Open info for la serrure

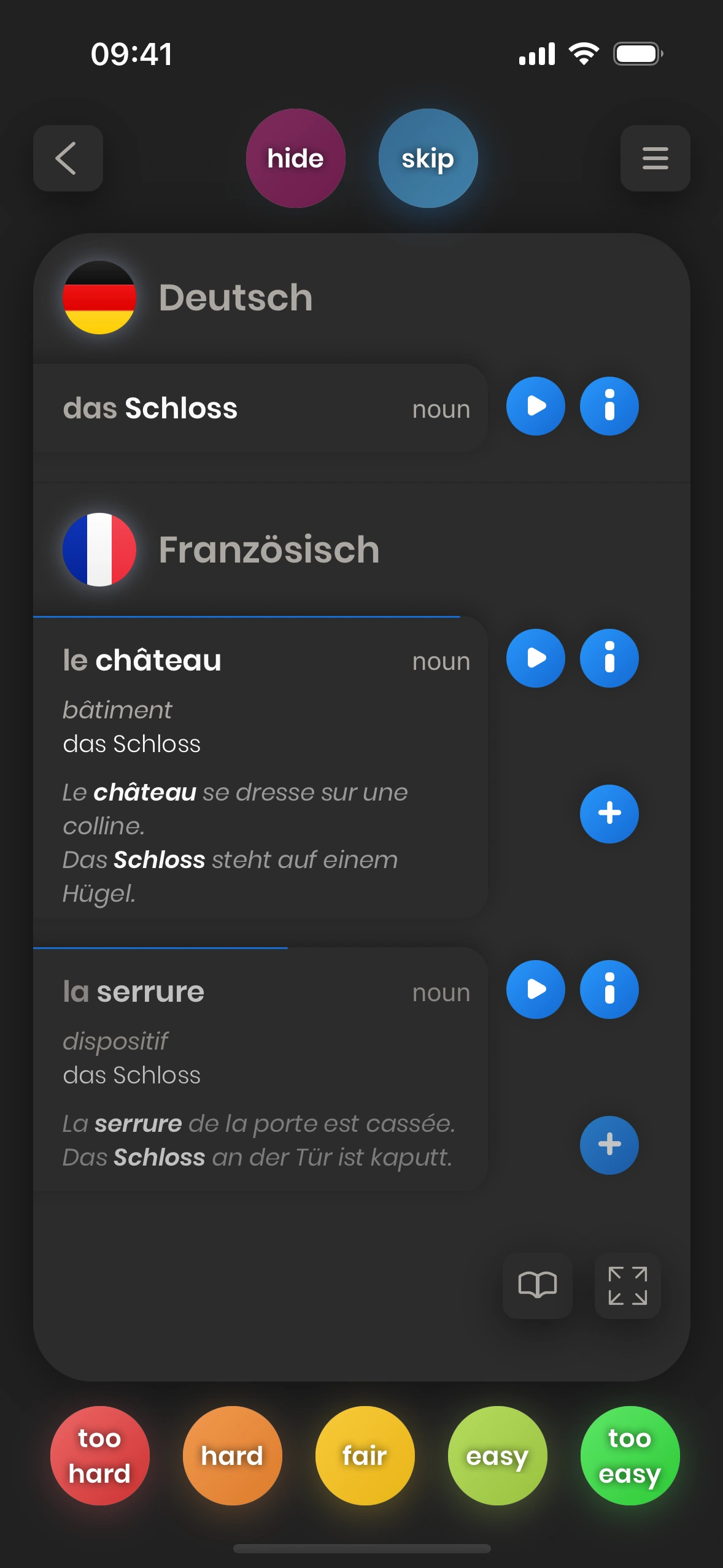(x=609, y=990)
